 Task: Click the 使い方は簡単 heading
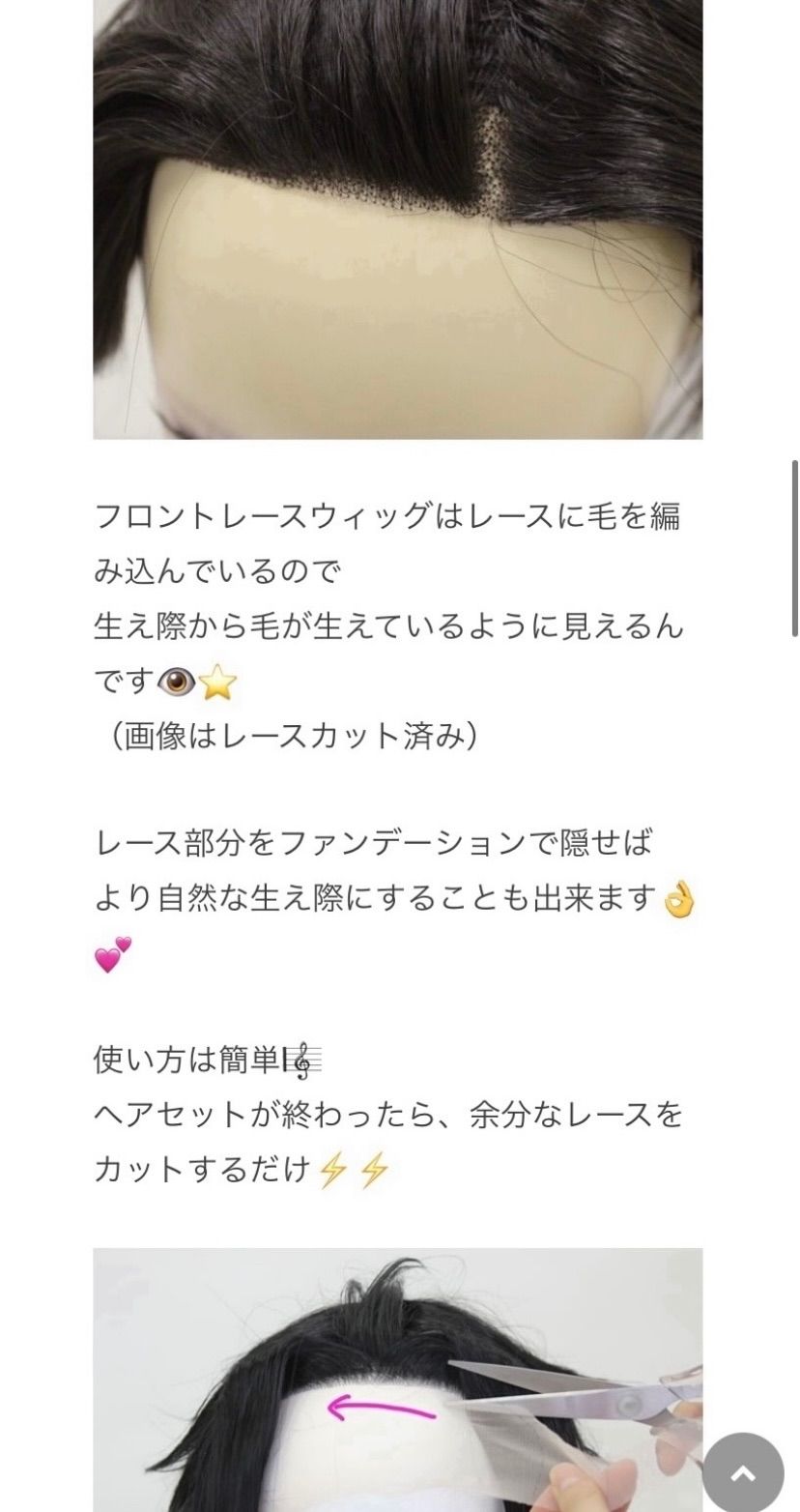[193, 1057]
